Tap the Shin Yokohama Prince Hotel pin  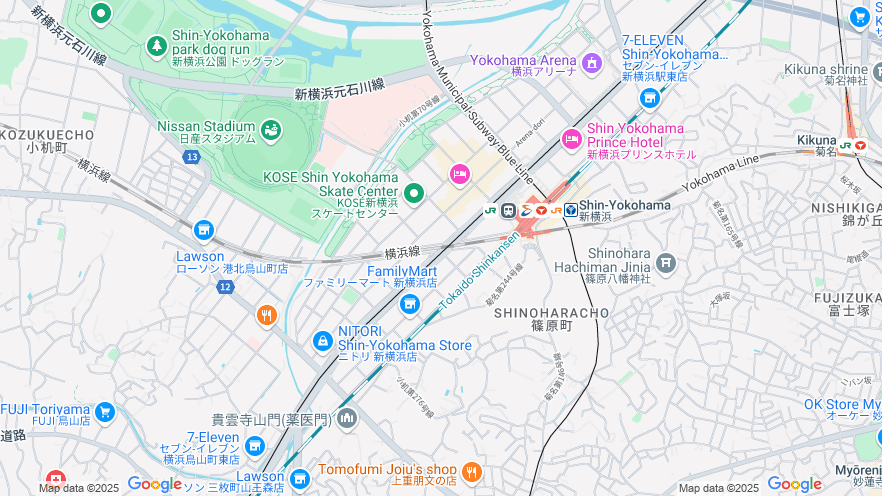pos(571,137)
